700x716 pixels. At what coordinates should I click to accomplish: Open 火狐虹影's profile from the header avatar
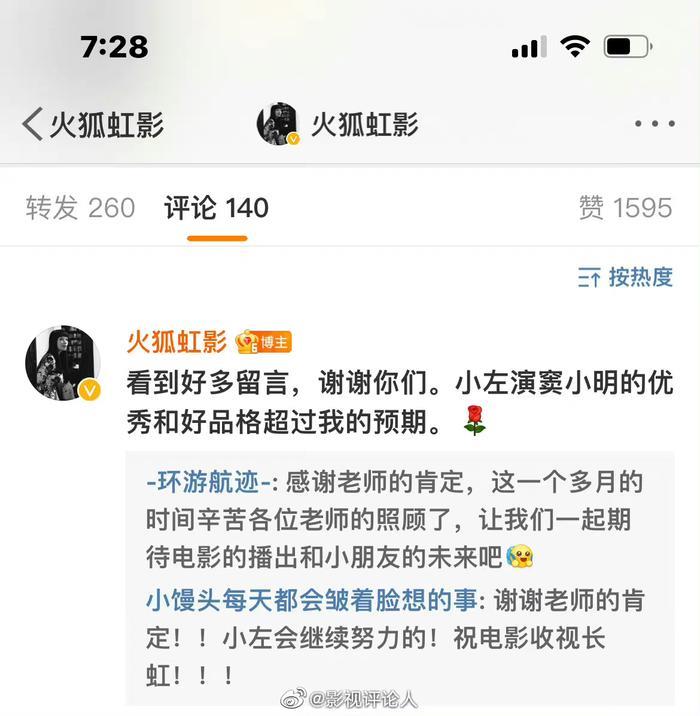278,125
